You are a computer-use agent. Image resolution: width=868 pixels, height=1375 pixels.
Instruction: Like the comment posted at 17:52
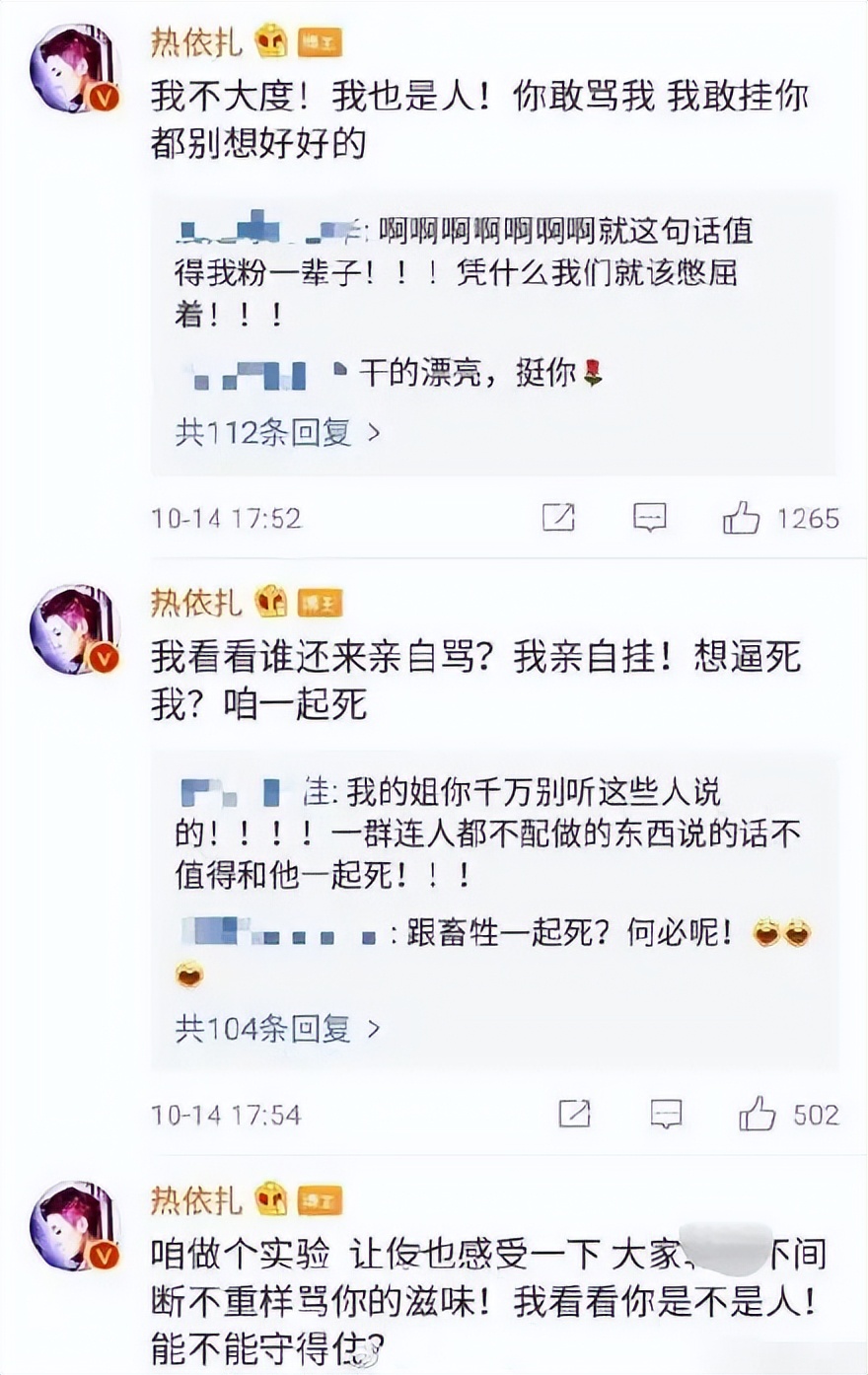pyautogui.click(x=742, y=518)
